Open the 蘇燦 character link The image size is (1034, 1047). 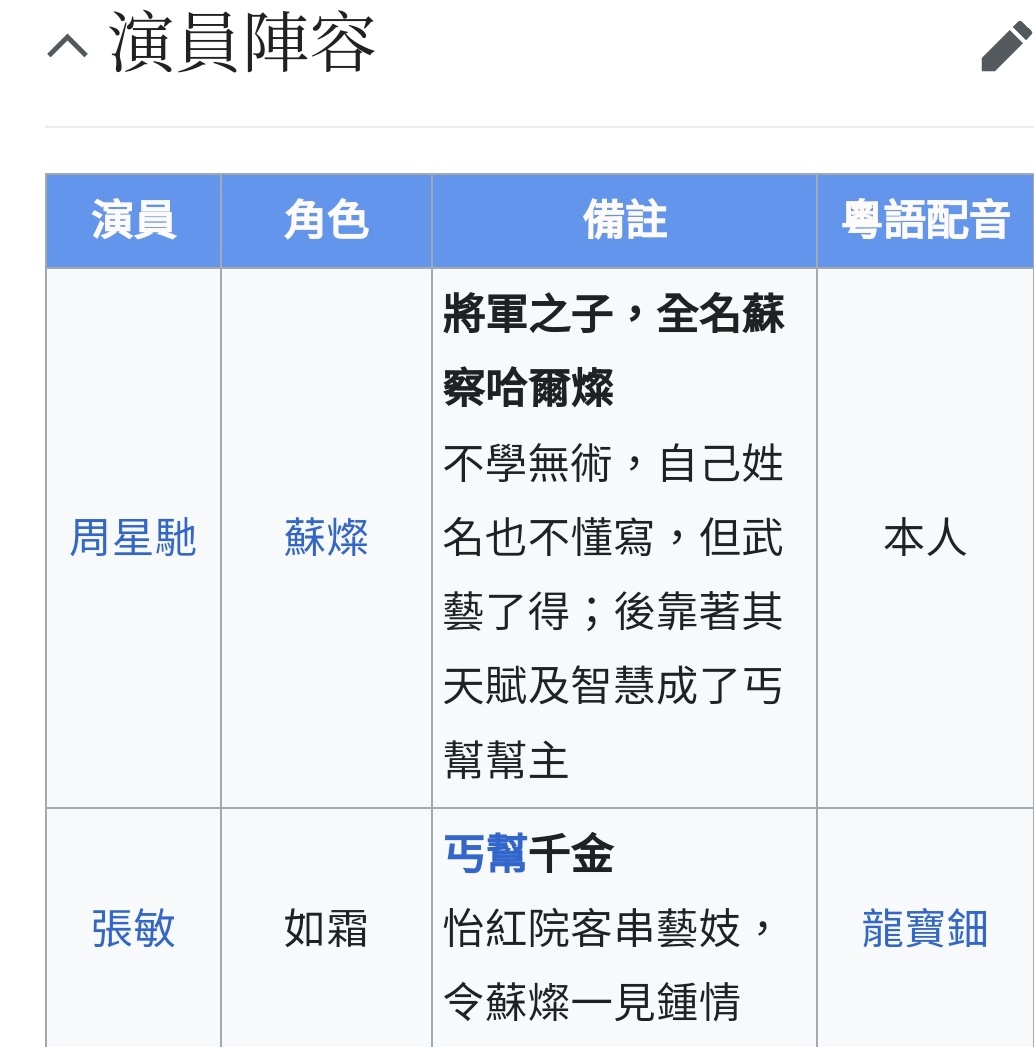326,538
